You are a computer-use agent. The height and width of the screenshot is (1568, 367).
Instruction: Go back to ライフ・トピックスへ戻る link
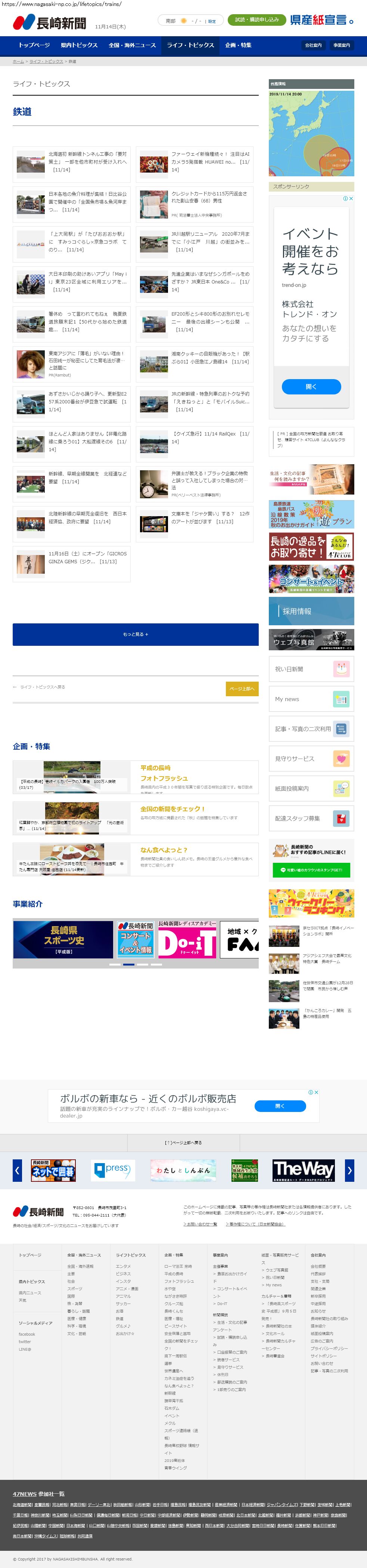tap(40, 687)
